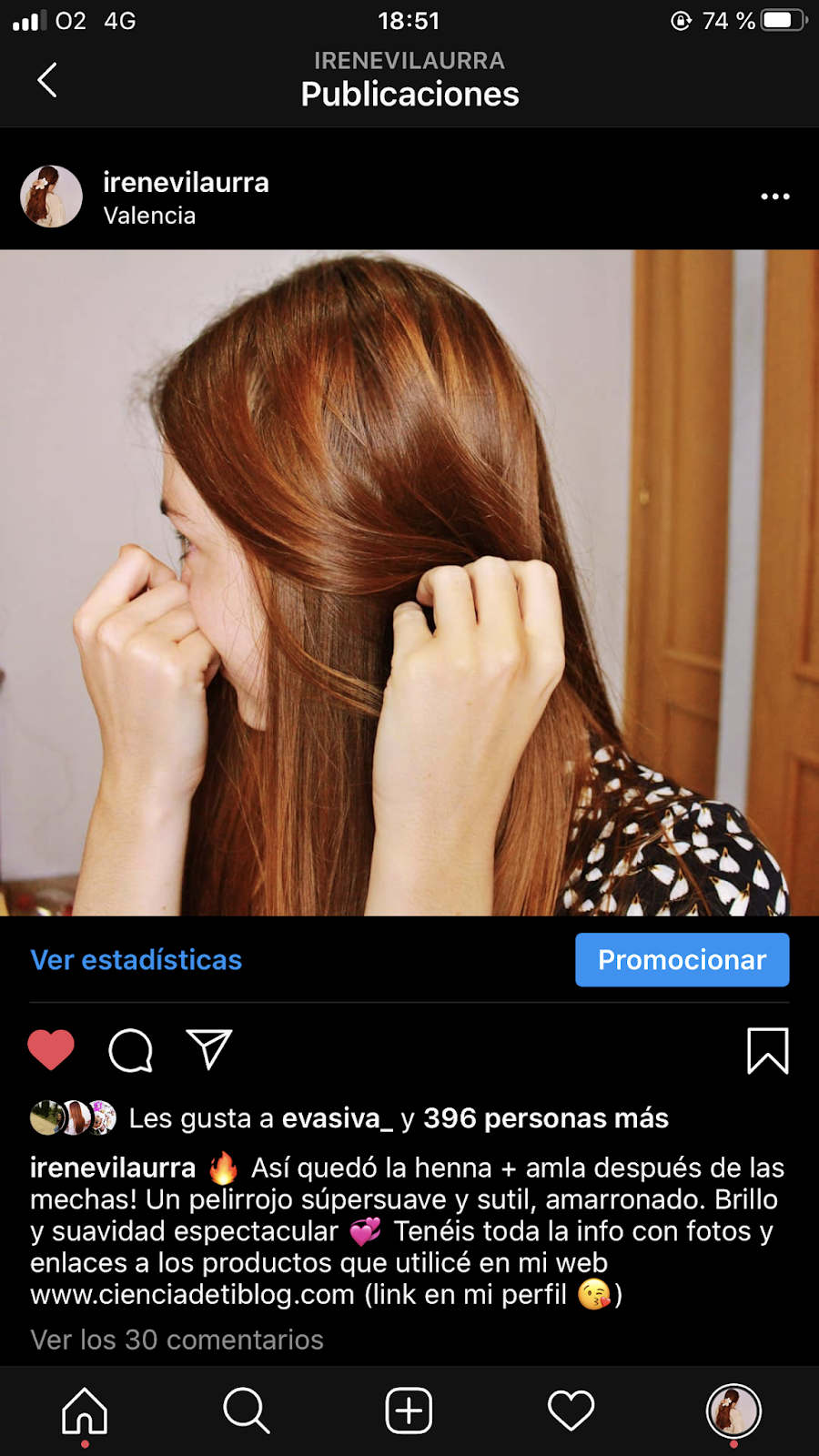Open comments with the speech bubble icon

[130, 1049]
